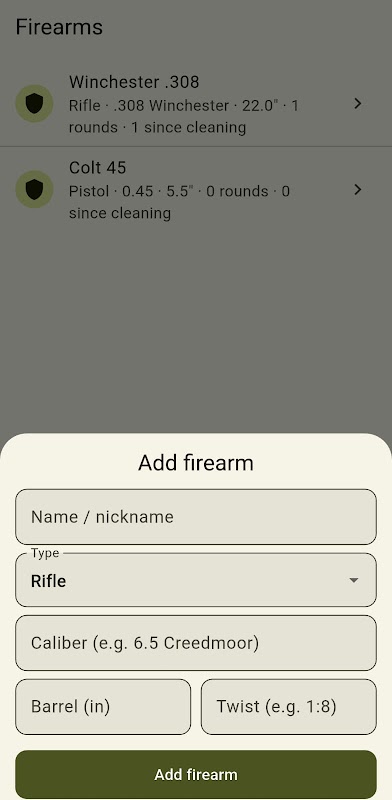
Task: Expand the Type dropdown showing Rifle
Action: pos(196,580)
